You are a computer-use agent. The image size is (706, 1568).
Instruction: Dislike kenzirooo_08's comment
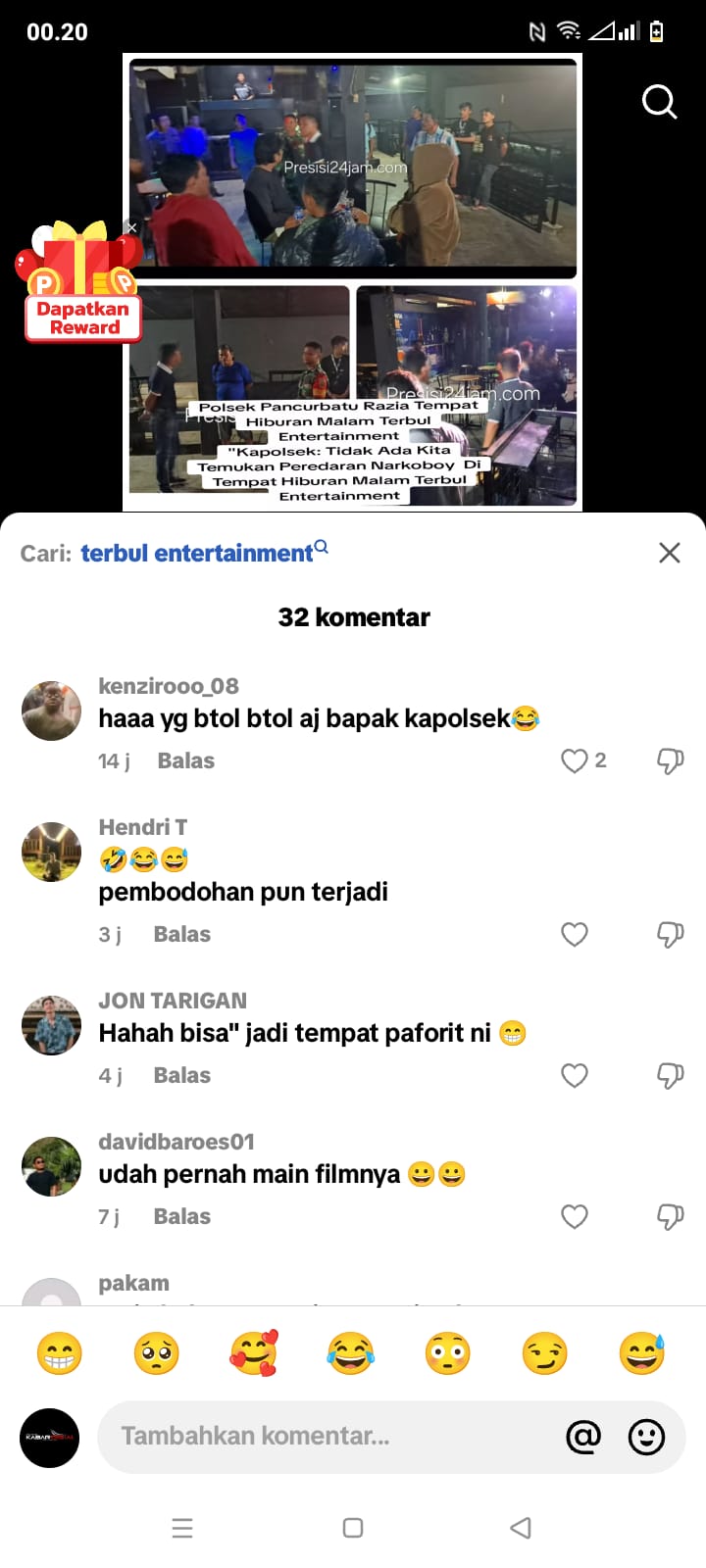coord(670,760)
